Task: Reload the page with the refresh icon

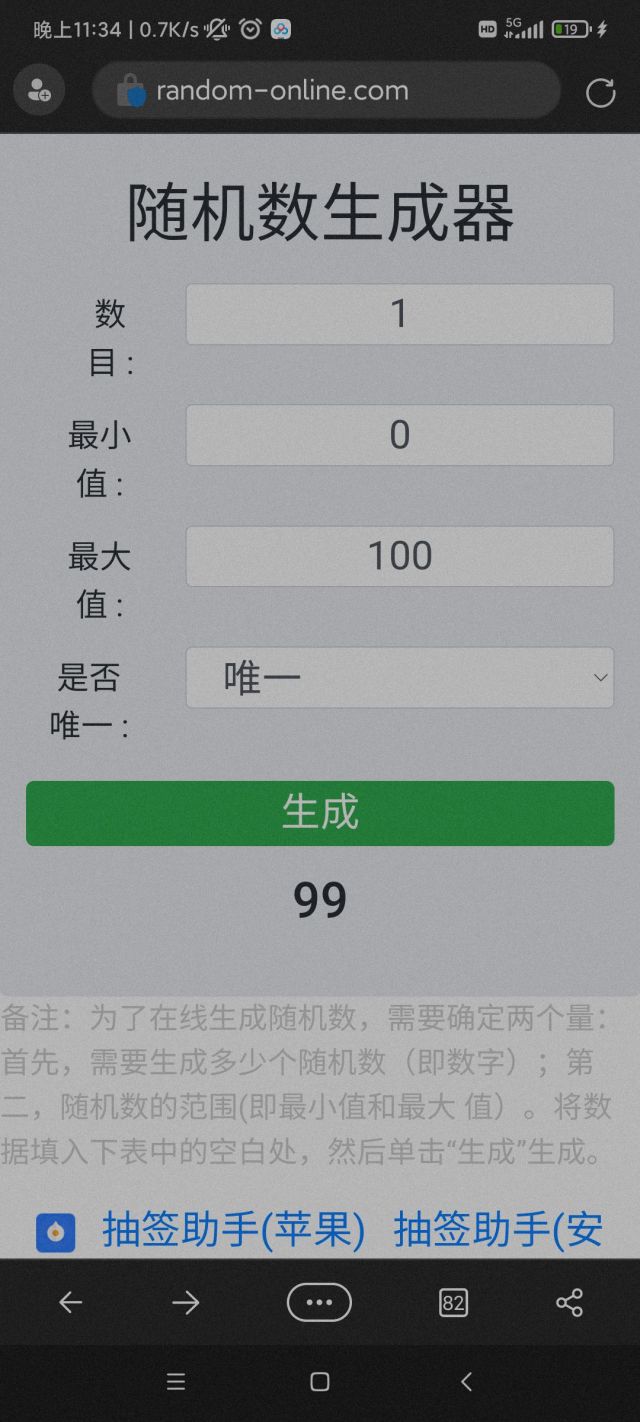Action: click(x=600, y=93)
